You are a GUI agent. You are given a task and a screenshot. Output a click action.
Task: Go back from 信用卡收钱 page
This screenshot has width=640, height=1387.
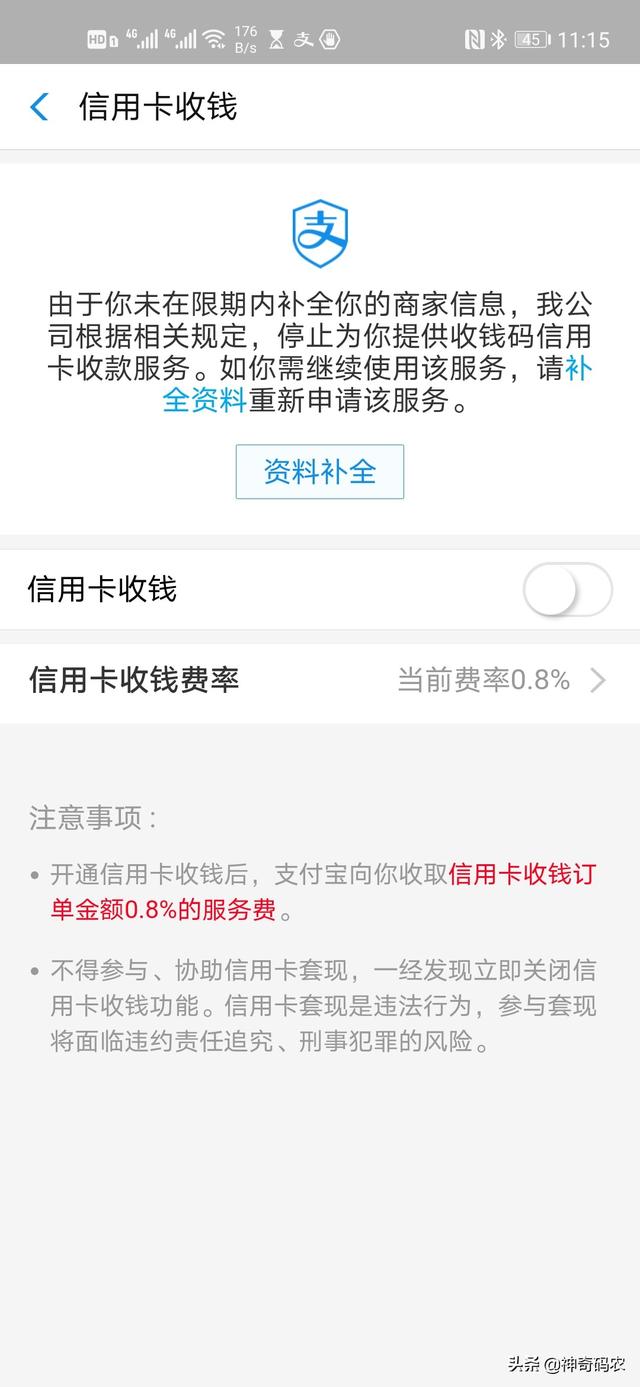point(39,107)
